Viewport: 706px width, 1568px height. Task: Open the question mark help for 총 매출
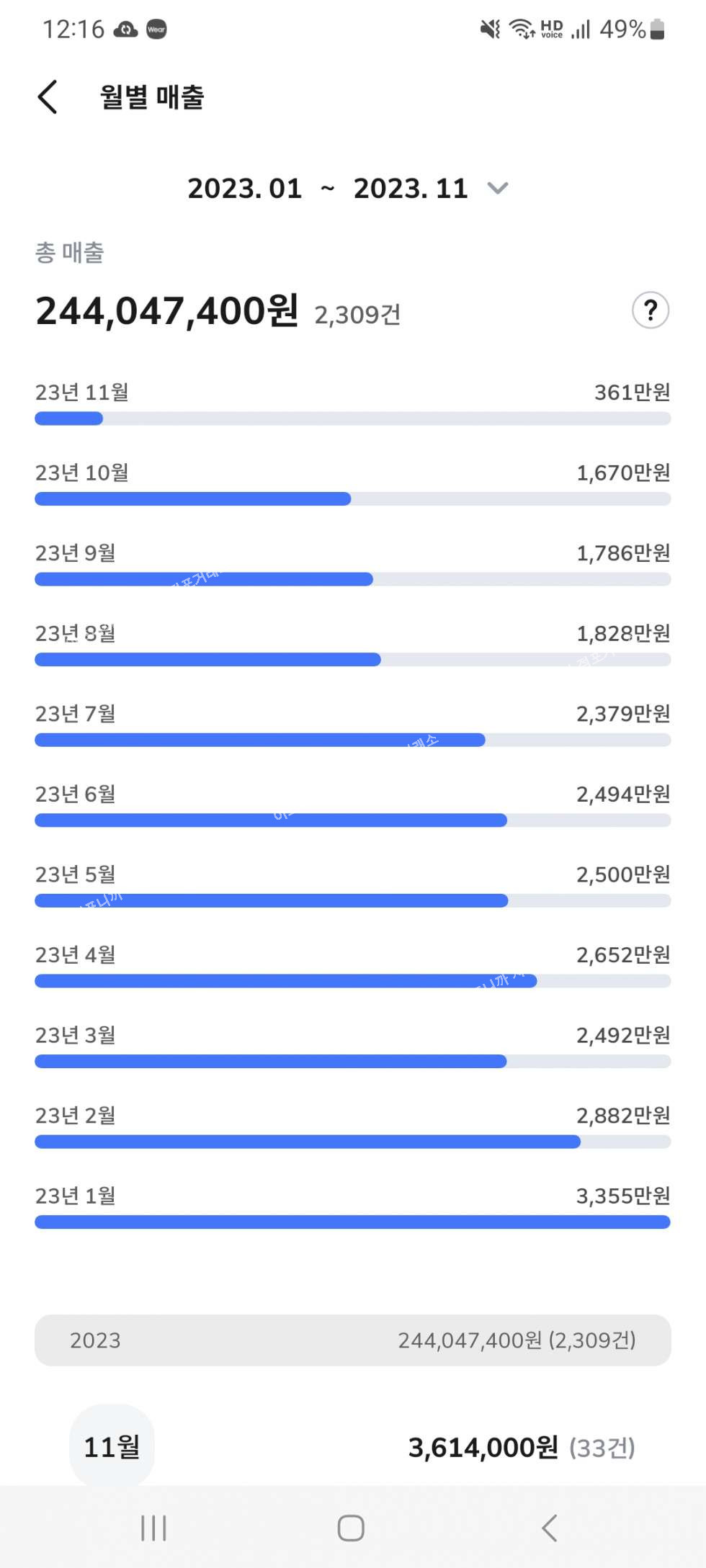[650, 310]
